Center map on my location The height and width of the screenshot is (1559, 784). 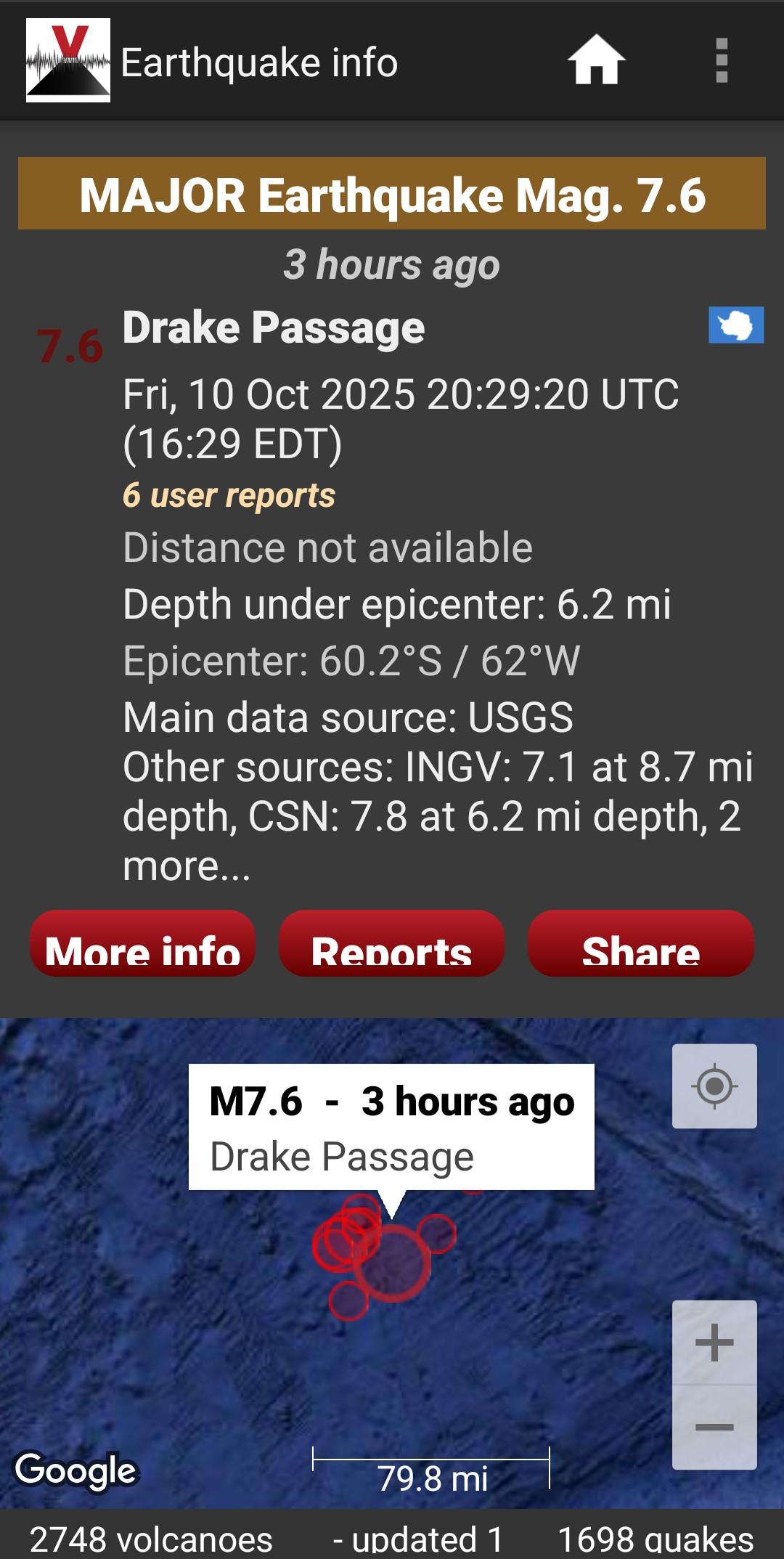(714, 1086)
